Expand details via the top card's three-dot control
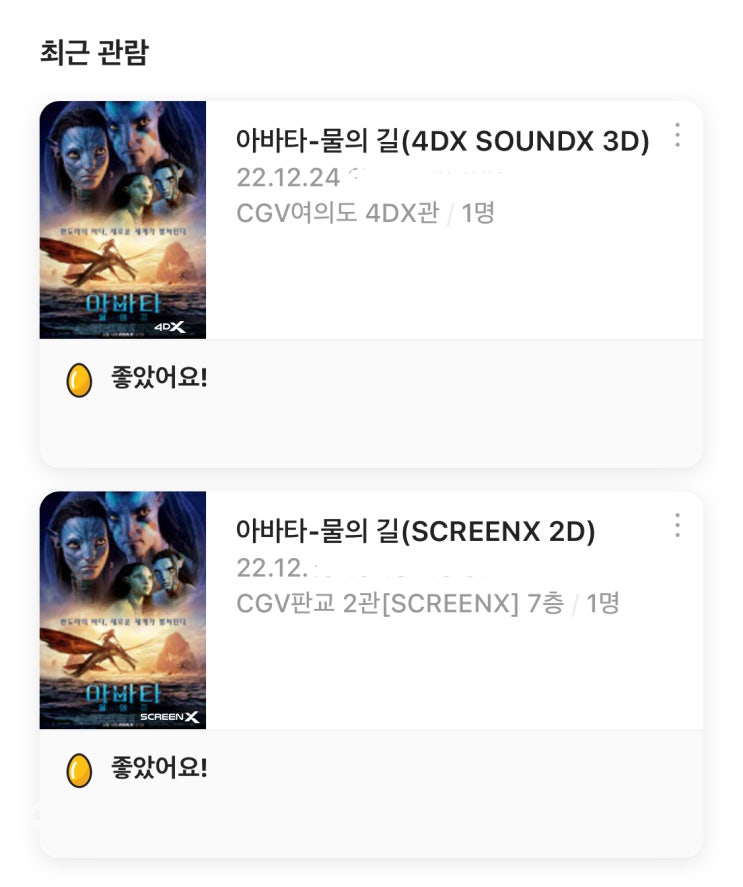Screen dimensions: 743x887 coord(677,137)
